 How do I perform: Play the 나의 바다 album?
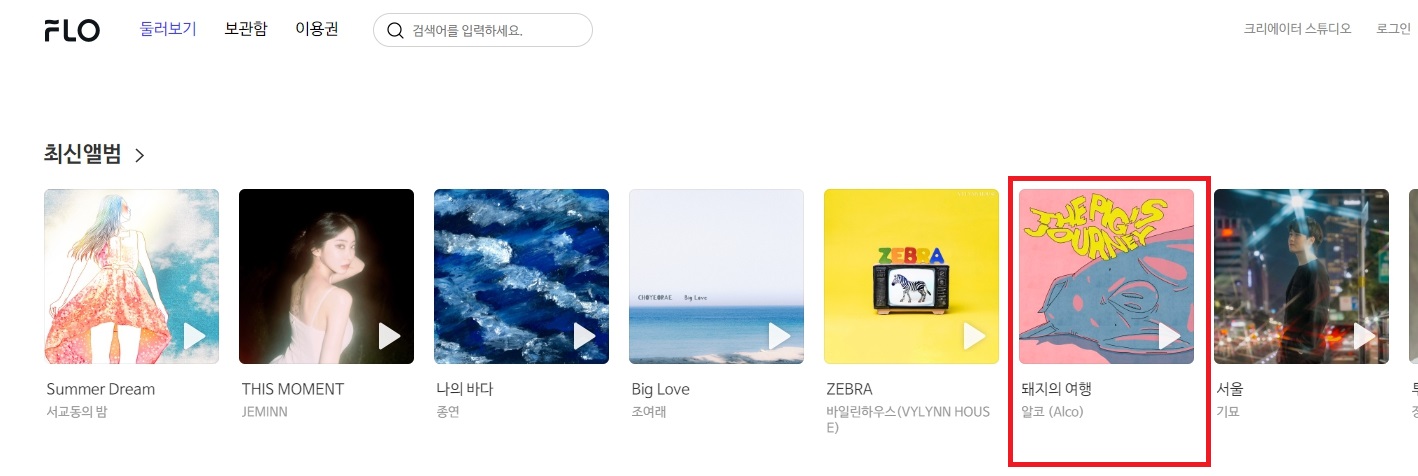[x=584, y=337]
